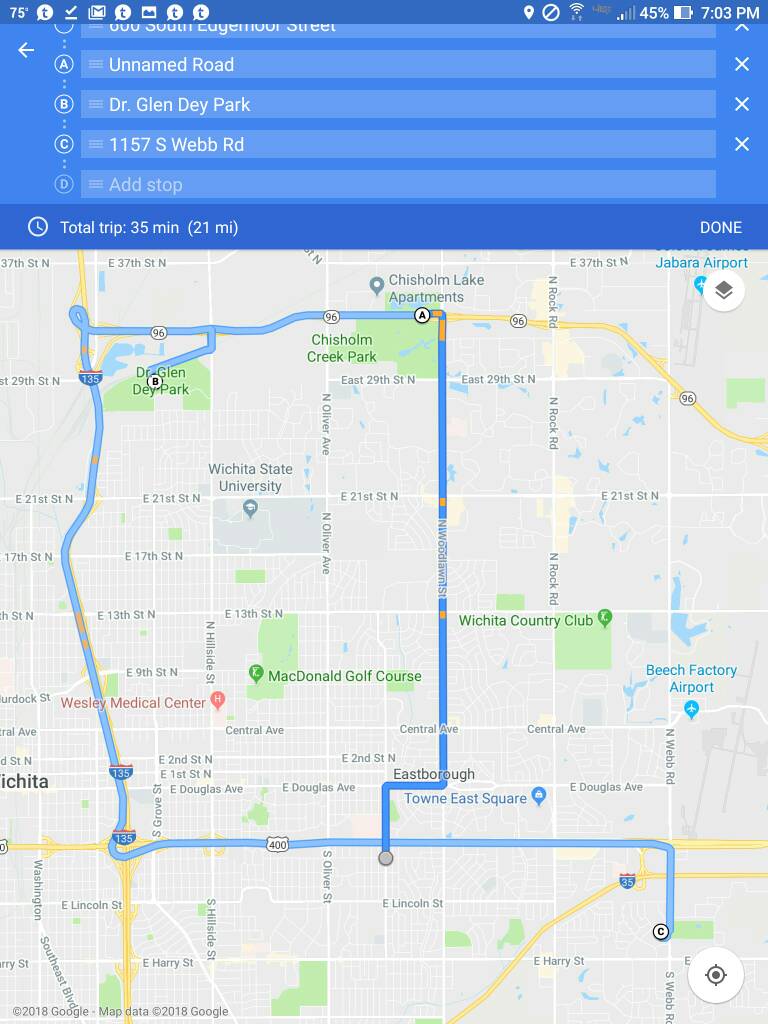768x1024 pixels.
Task: Select the Wichita Country Club marker
Action: [605, 619]
